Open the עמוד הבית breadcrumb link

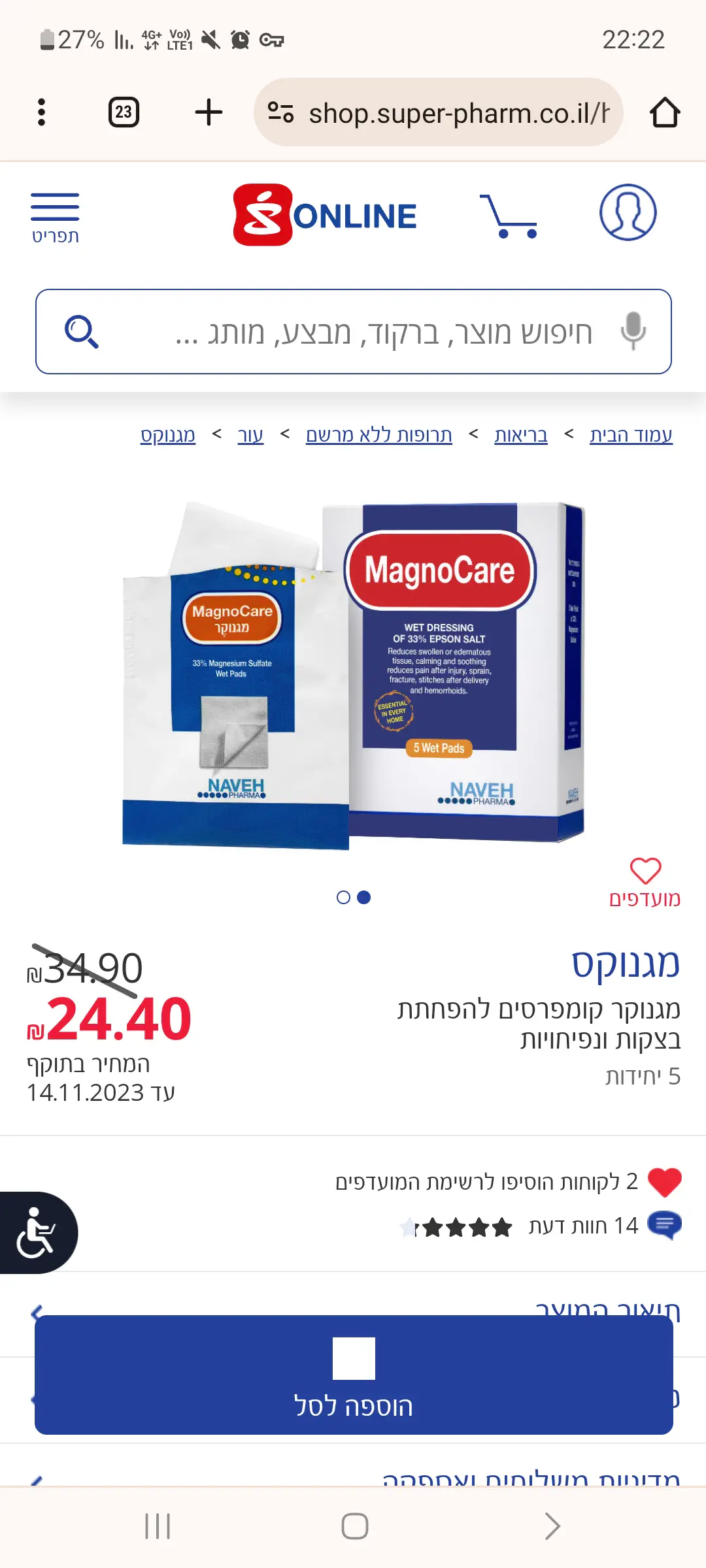(630, 435)
